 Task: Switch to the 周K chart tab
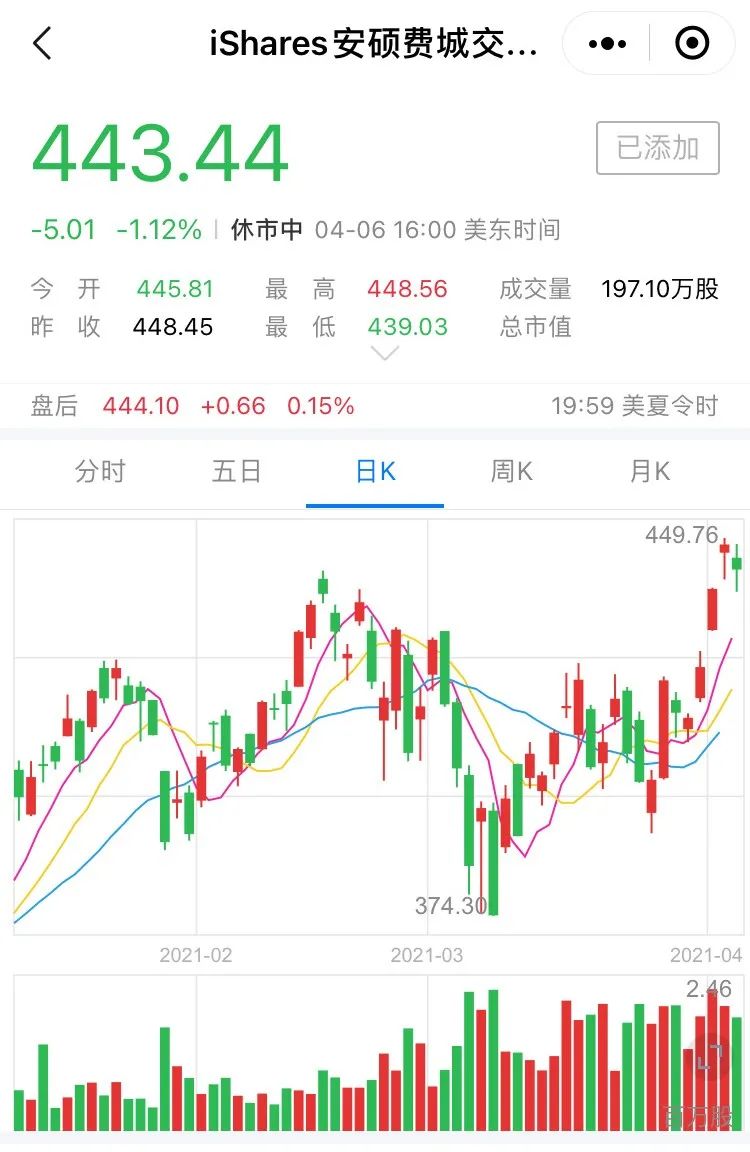pos(511,471)
